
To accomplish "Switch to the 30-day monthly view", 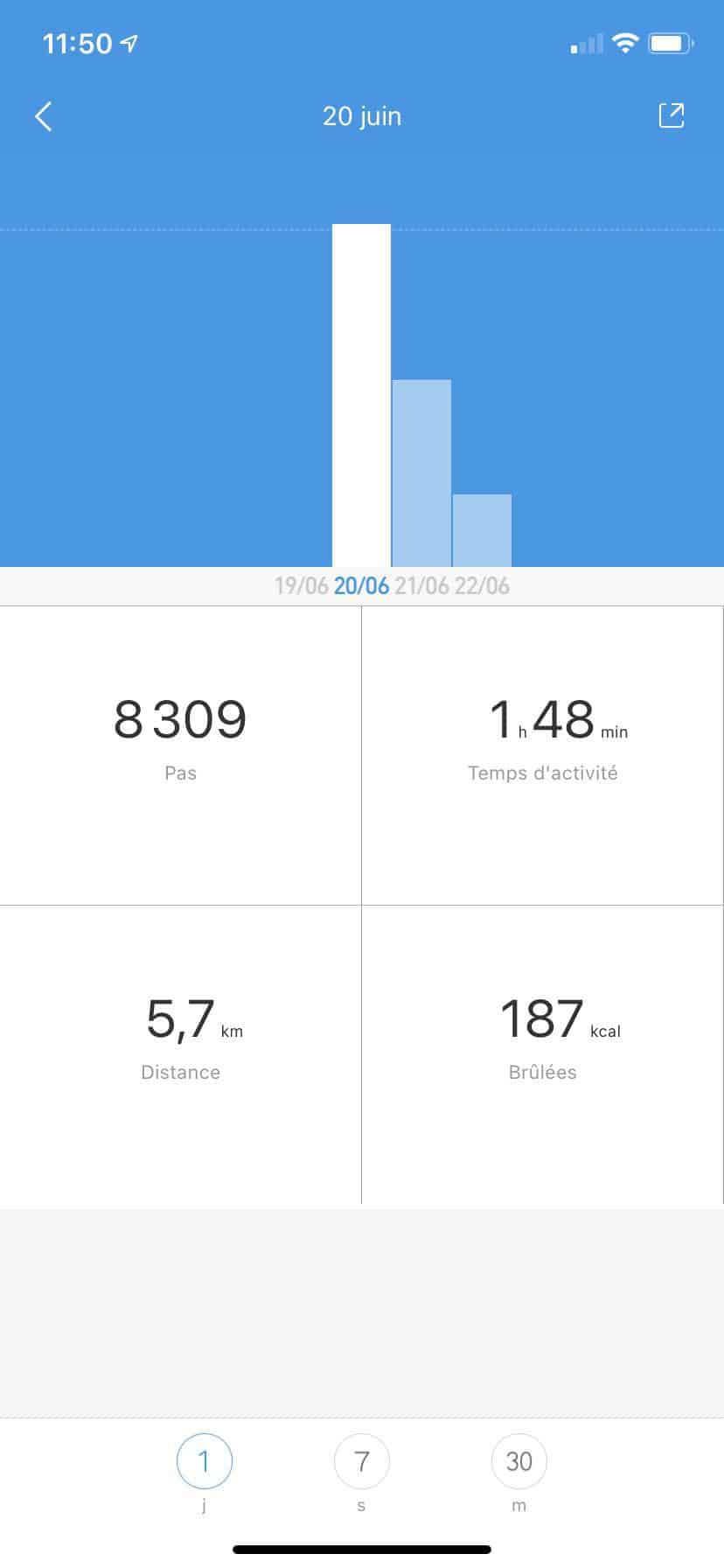I will coord(519,1460).
